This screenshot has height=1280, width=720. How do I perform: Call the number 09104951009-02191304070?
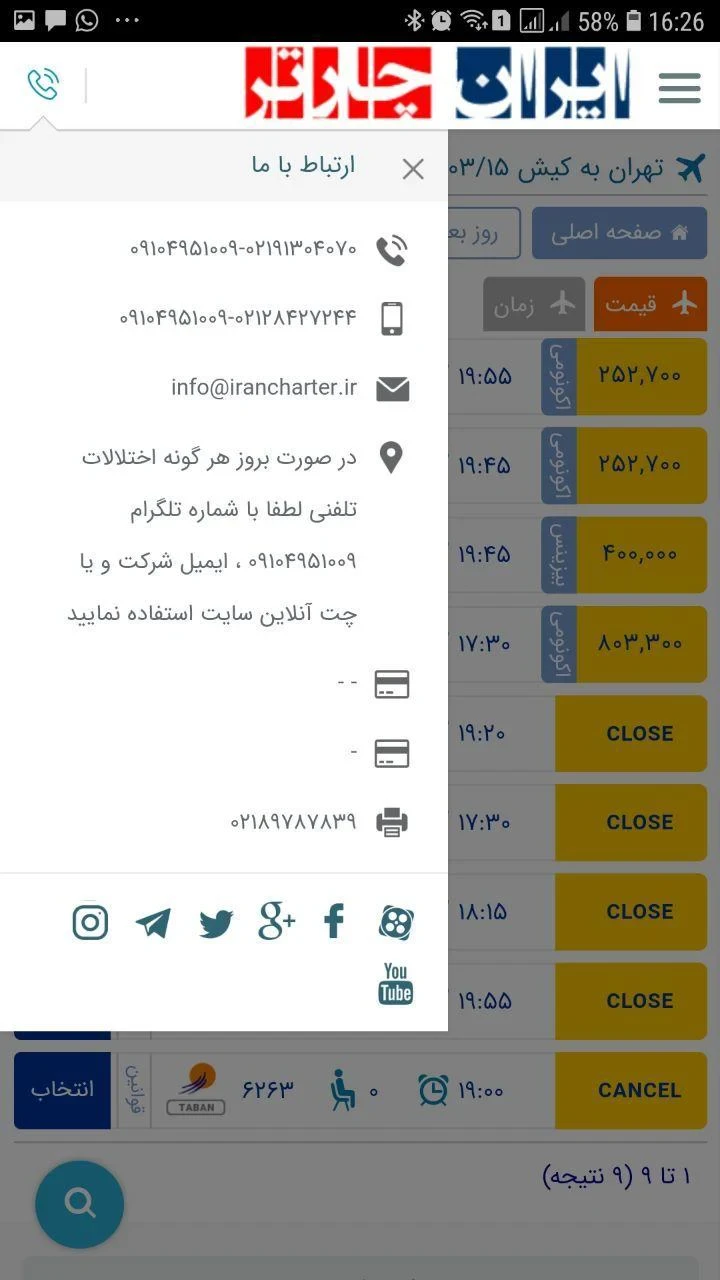(243, 249)
